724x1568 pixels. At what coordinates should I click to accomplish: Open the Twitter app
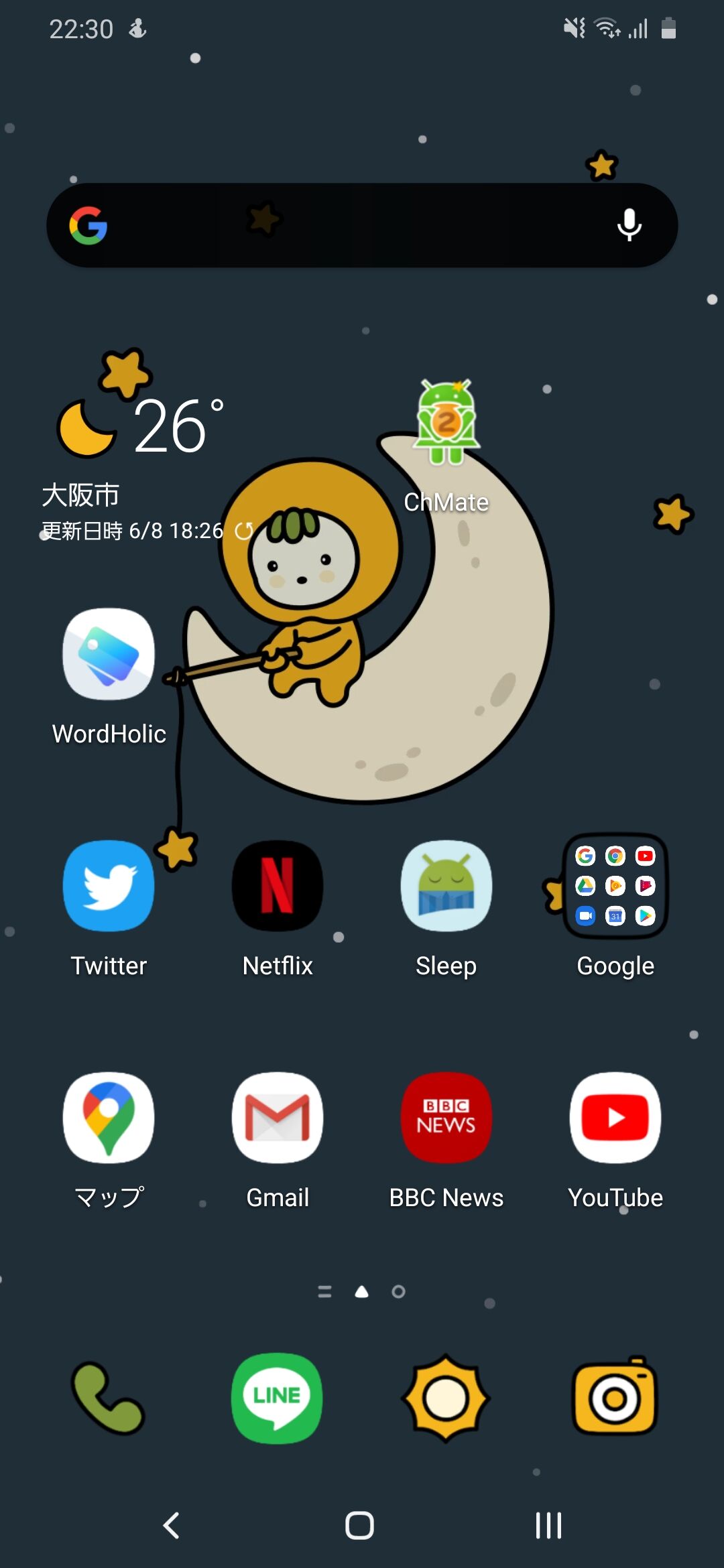[109, 886]
